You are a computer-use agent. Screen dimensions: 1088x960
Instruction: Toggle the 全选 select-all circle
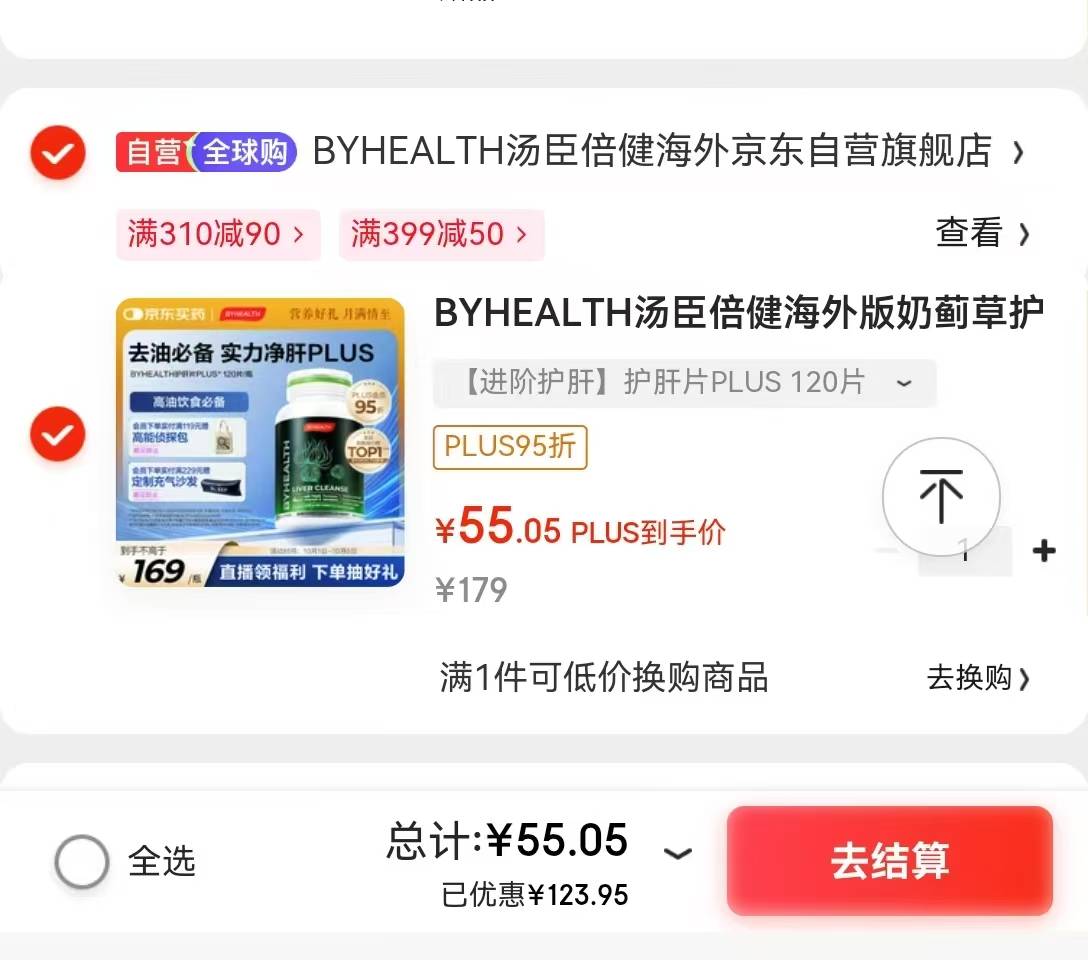click(82, 861)
